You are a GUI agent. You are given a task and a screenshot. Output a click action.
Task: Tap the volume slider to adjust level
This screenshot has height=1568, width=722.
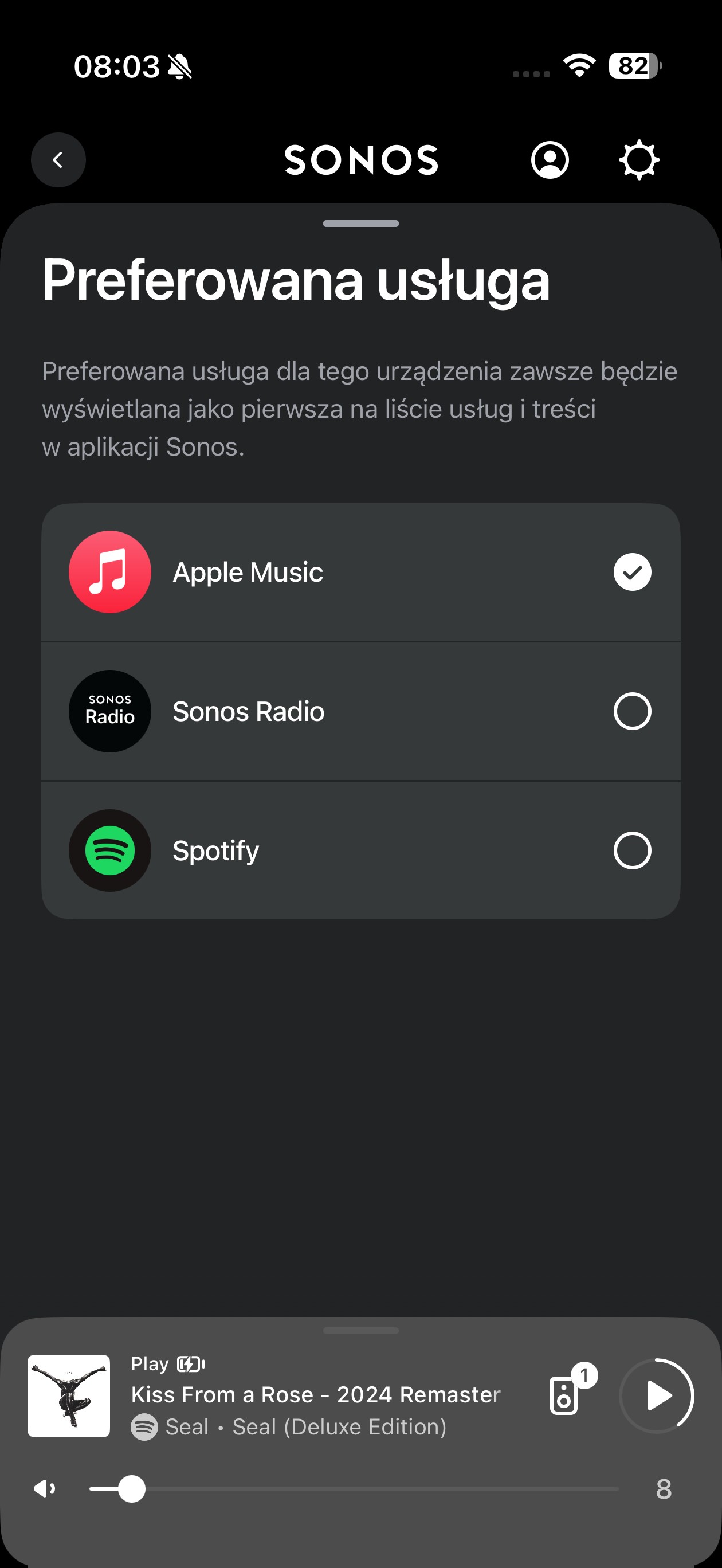coord(353,1489)
